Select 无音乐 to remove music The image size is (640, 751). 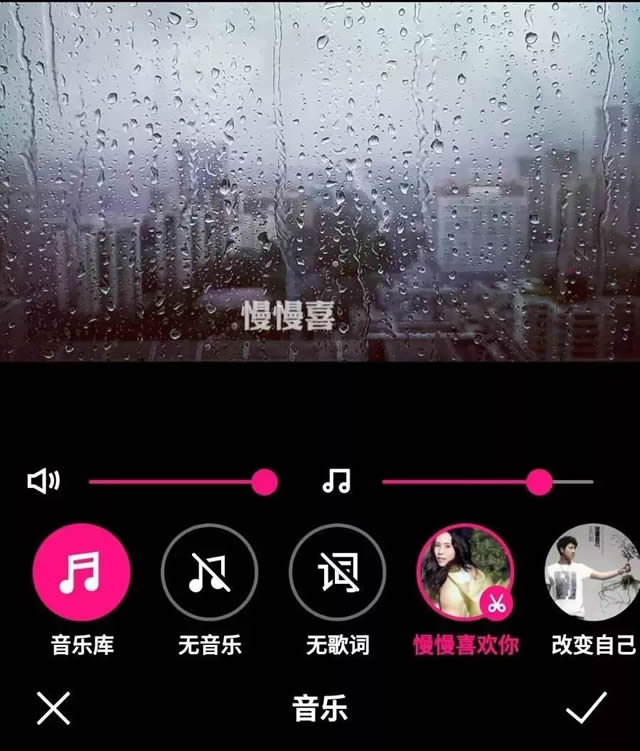tap(209, 572)
